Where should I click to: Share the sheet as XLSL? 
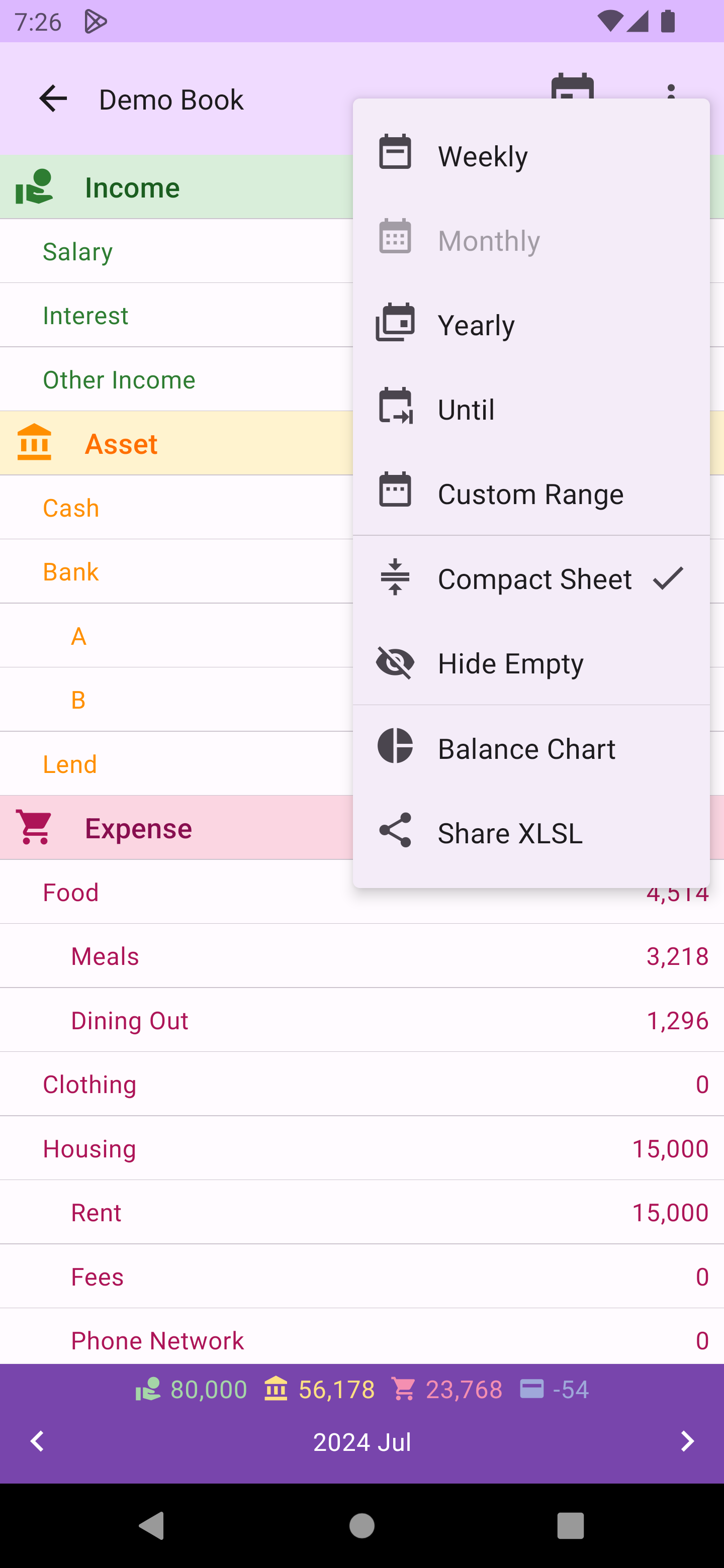[x=530, y=833]
